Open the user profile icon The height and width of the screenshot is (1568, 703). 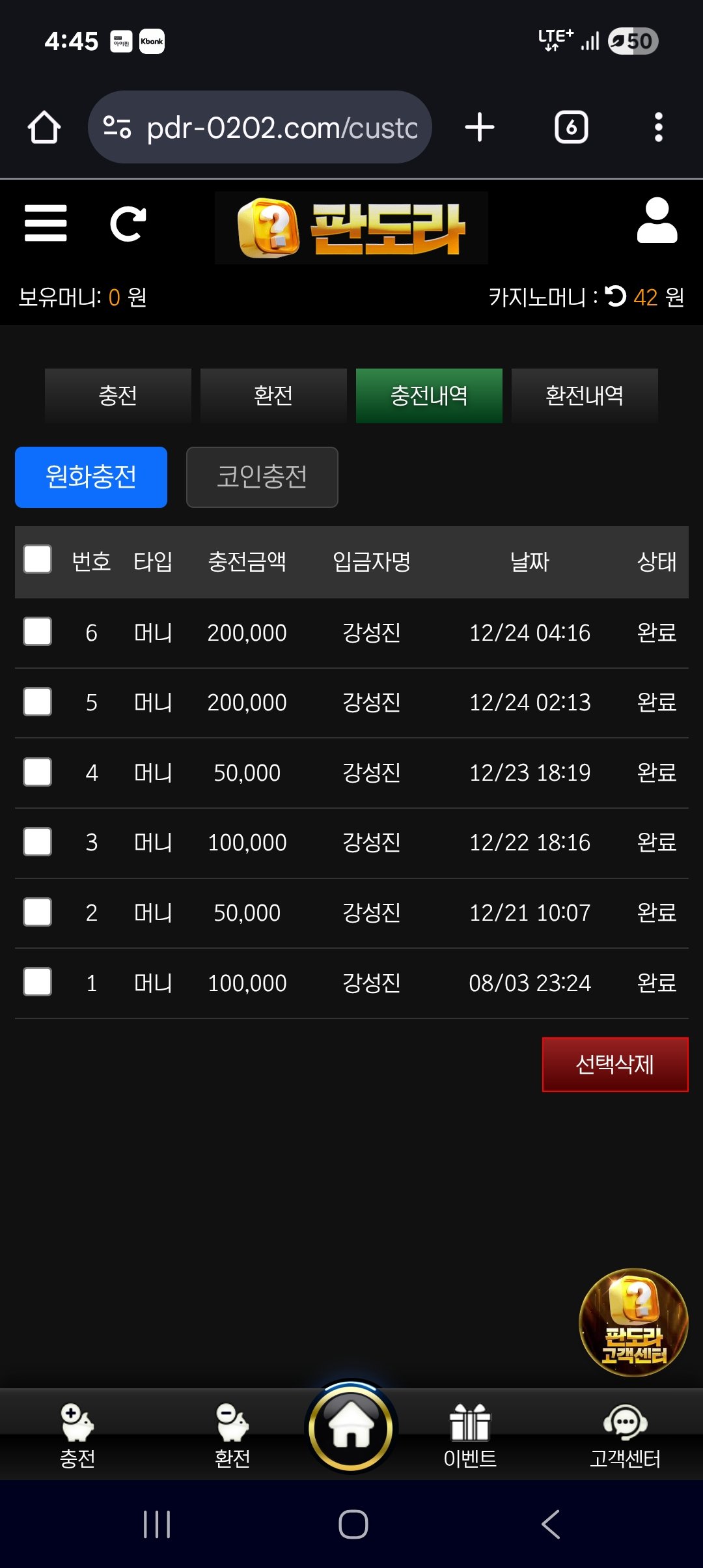click(x=656, y=221)
